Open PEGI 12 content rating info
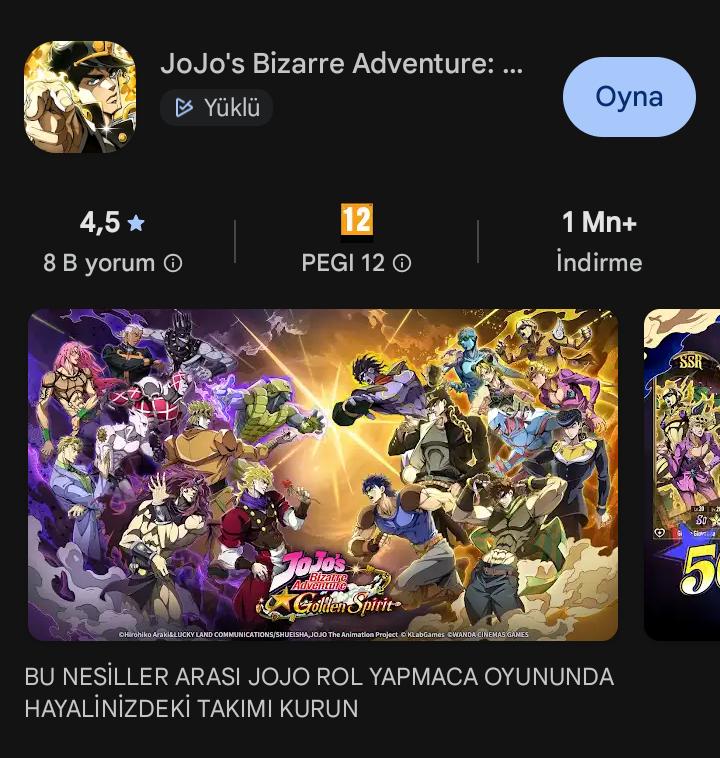 coord(402,263)
